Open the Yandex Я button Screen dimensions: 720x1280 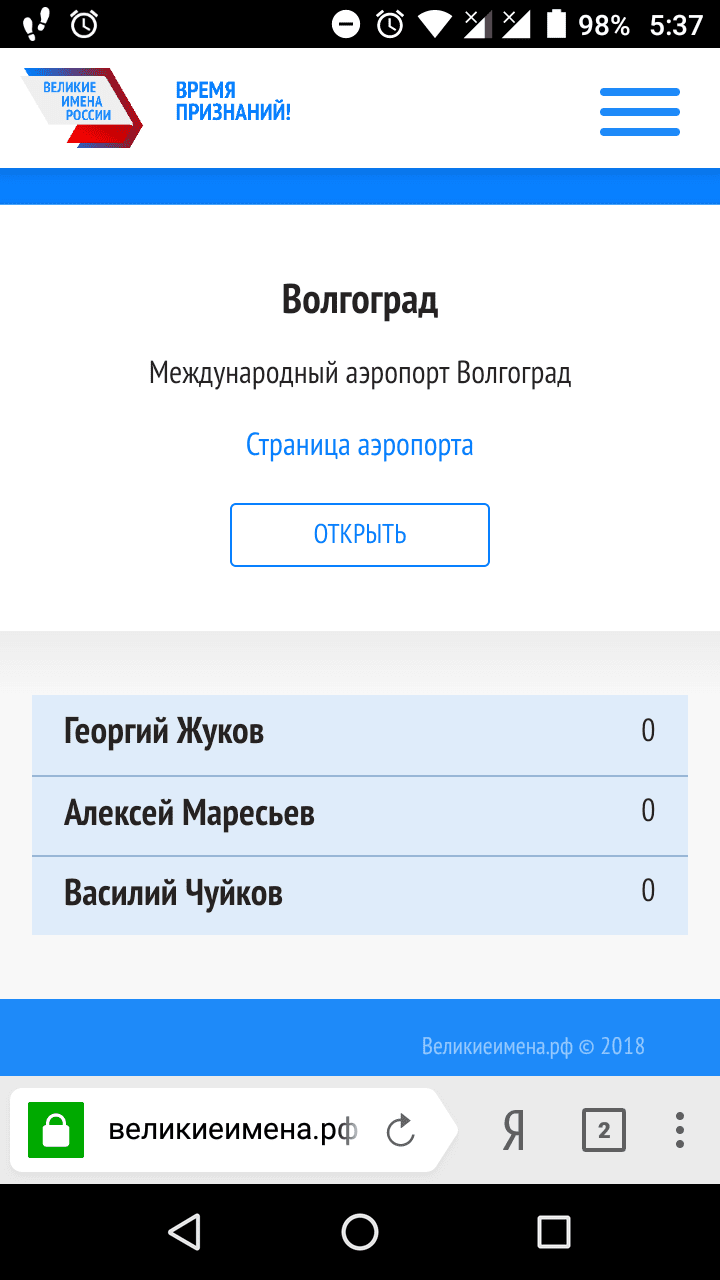pyautogui.click(x=513, y=1131)
